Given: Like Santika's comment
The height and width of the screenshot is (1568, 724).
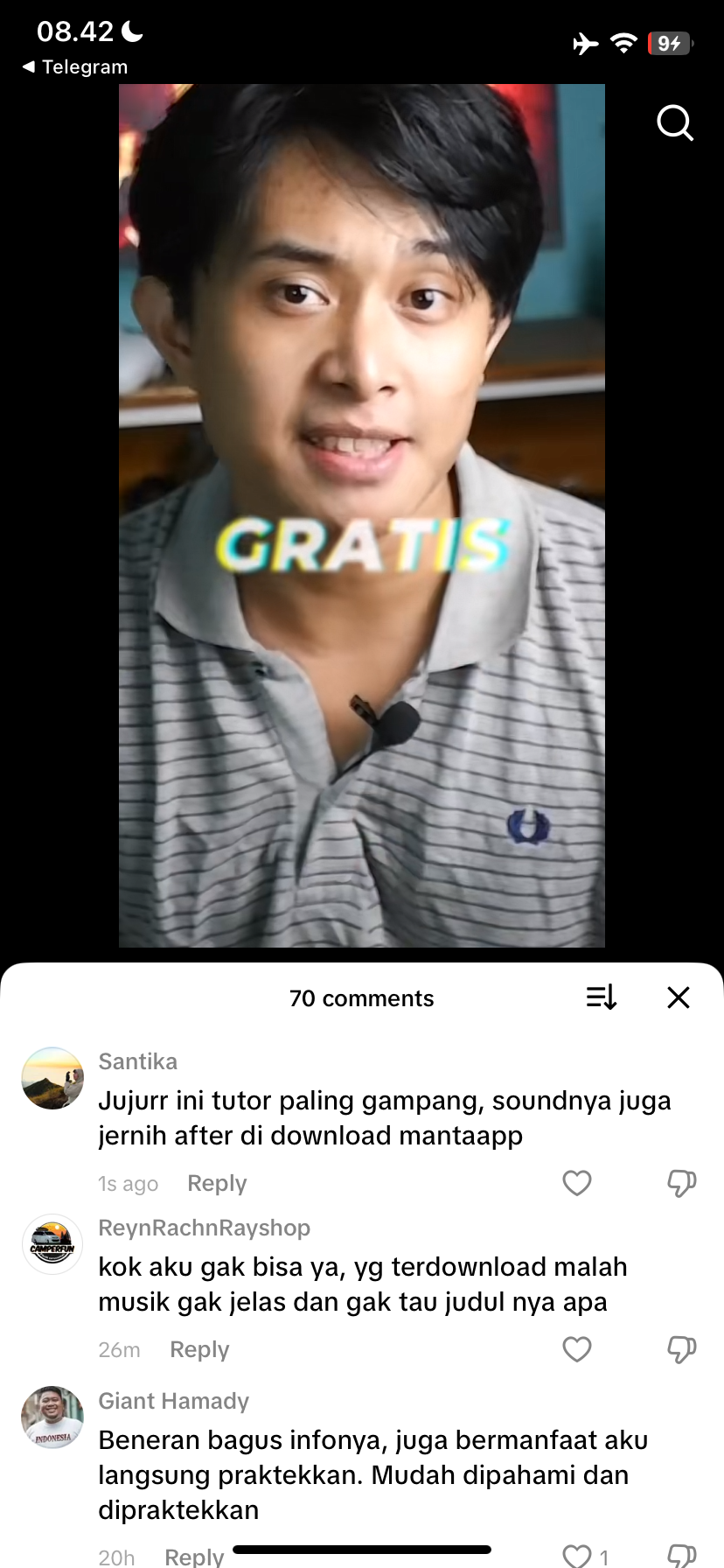Looking at the screenshot, I should [577, 1183].
